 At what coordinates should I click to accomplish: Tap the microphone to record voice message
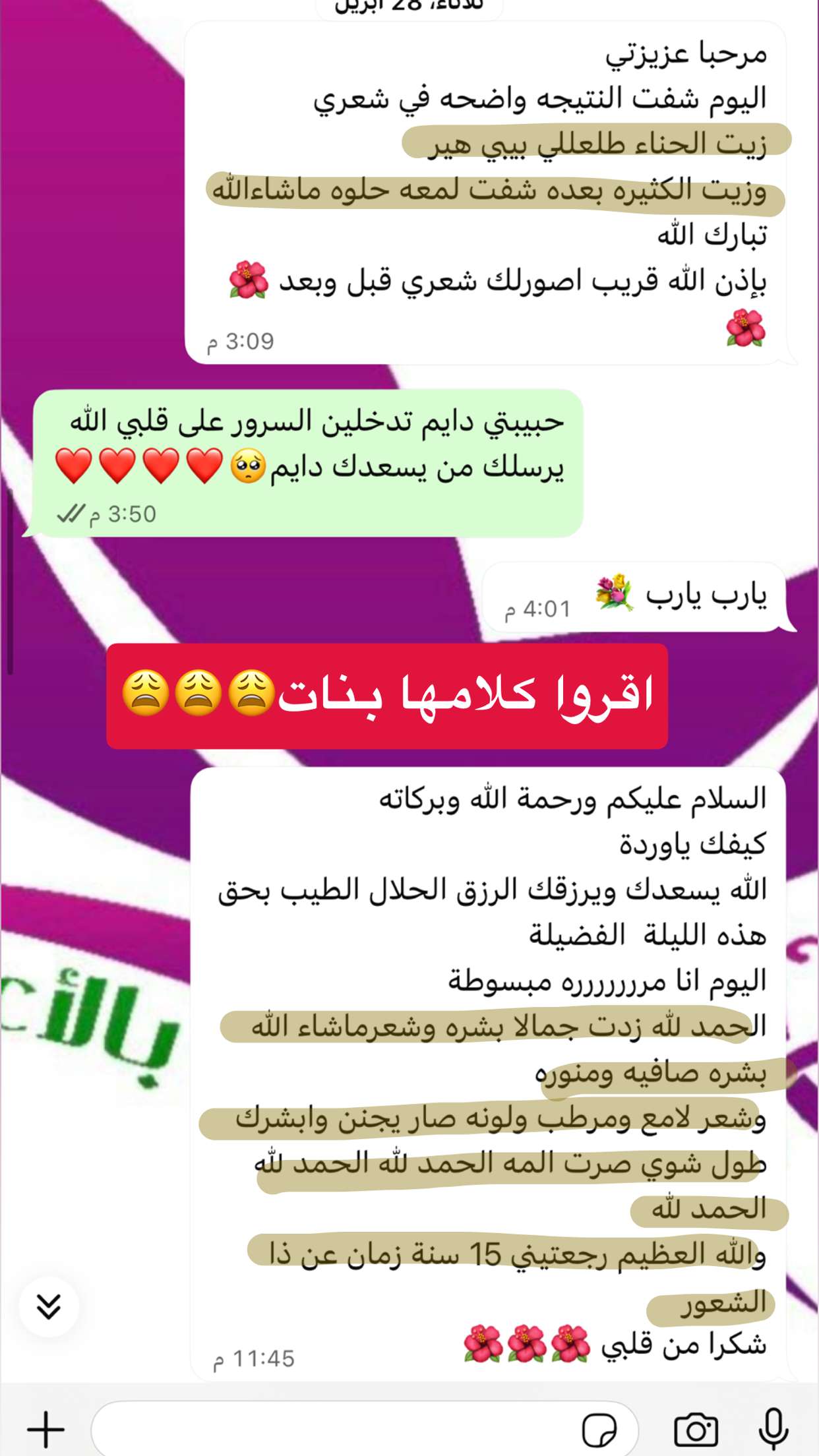pyautogui.click(x=773, y=1429)
